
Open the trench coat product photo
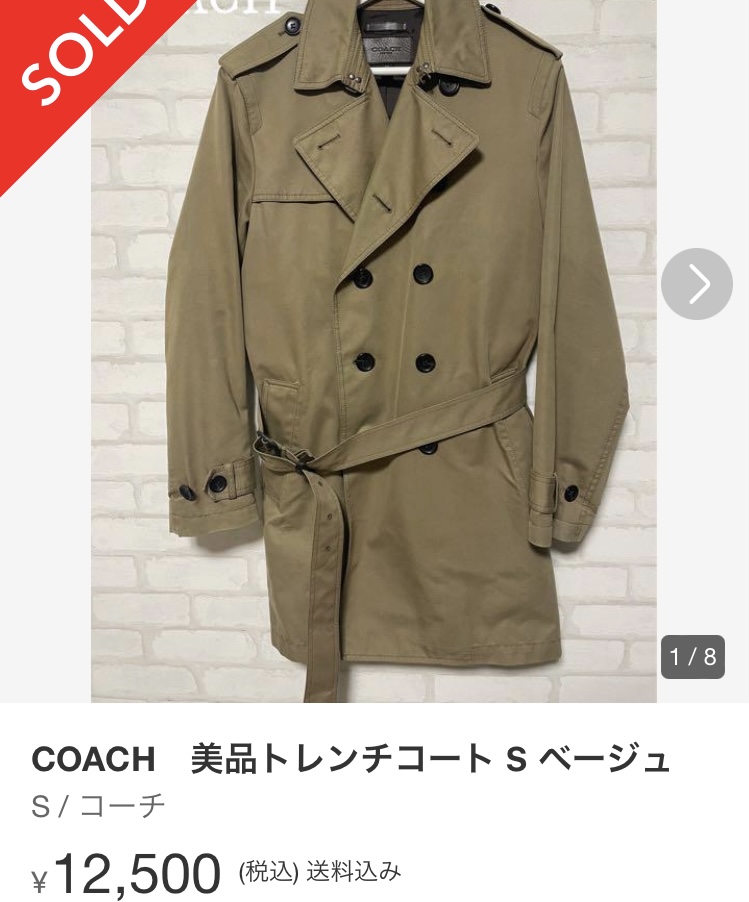(x=374, y=350)
